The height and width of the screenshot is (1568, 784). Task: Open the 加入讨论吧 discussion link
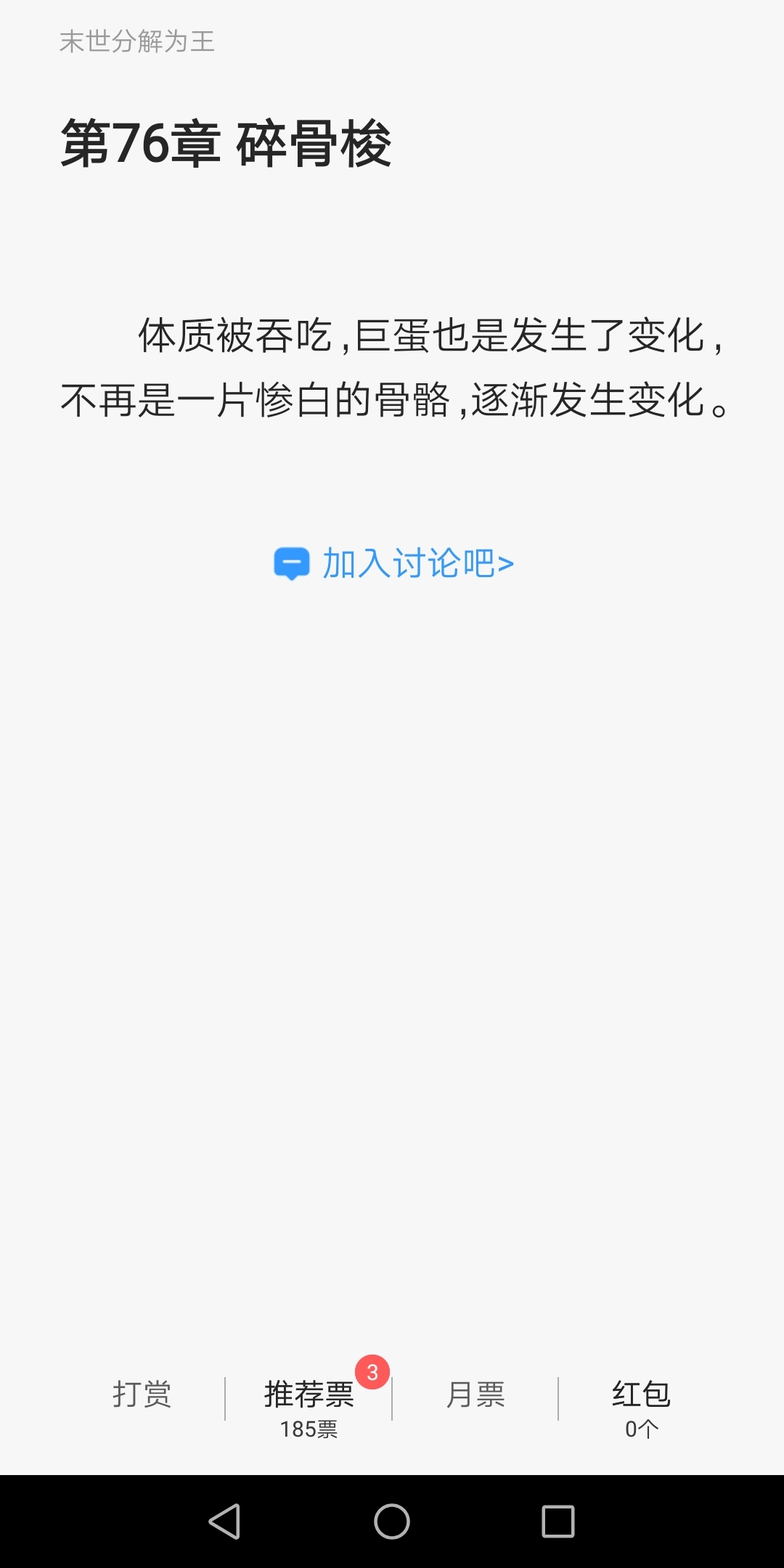(x=393, y=563)
